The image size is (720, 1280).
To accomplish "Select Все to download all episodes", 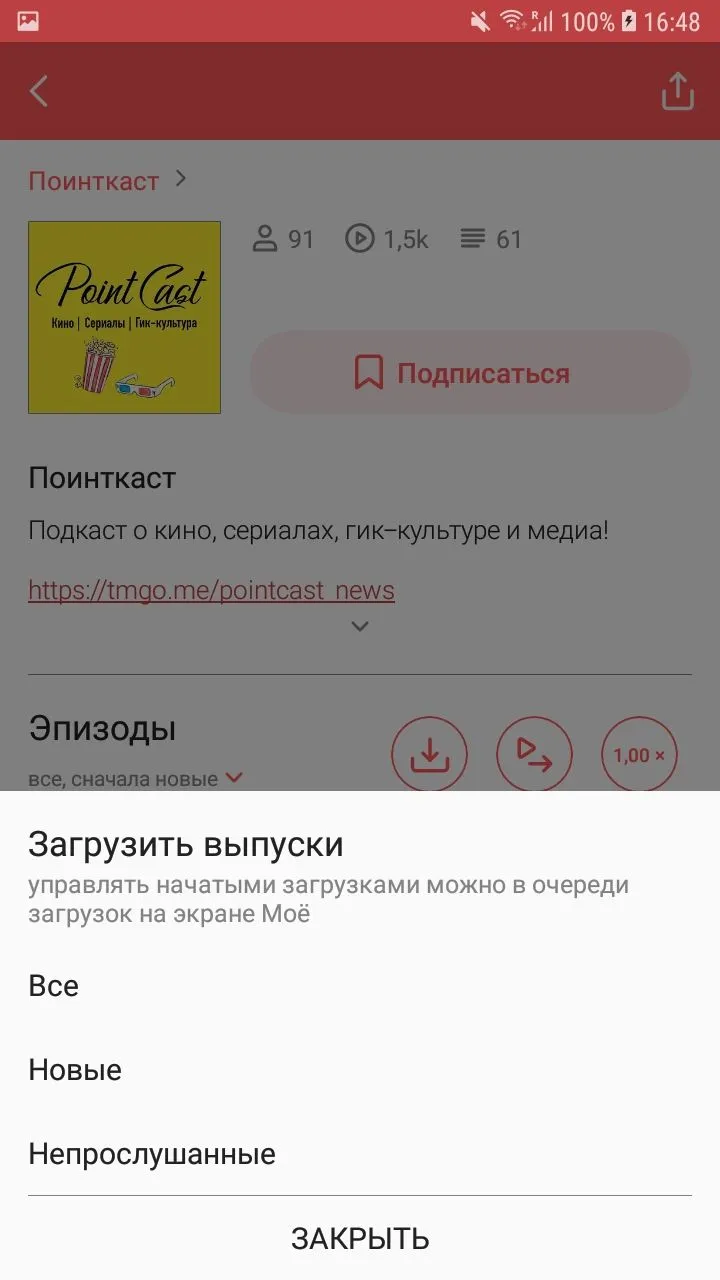I will (x=54, y=985).
